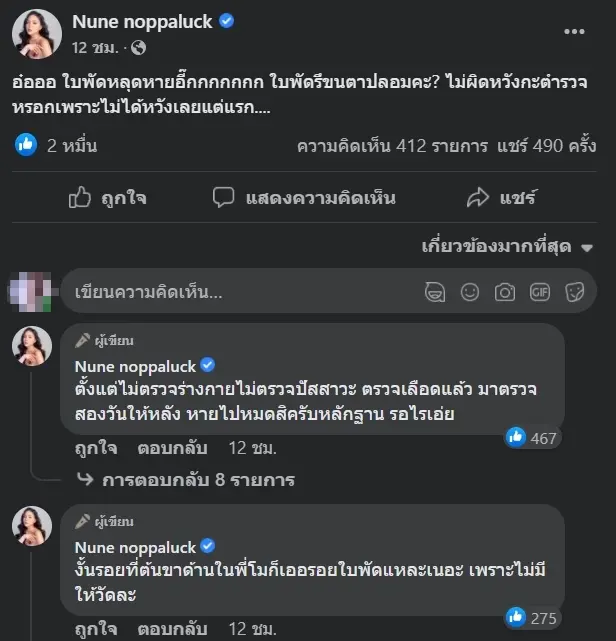Like the post with ถูกใจ button
Screen dimensions: 616x641
point(108,197)
